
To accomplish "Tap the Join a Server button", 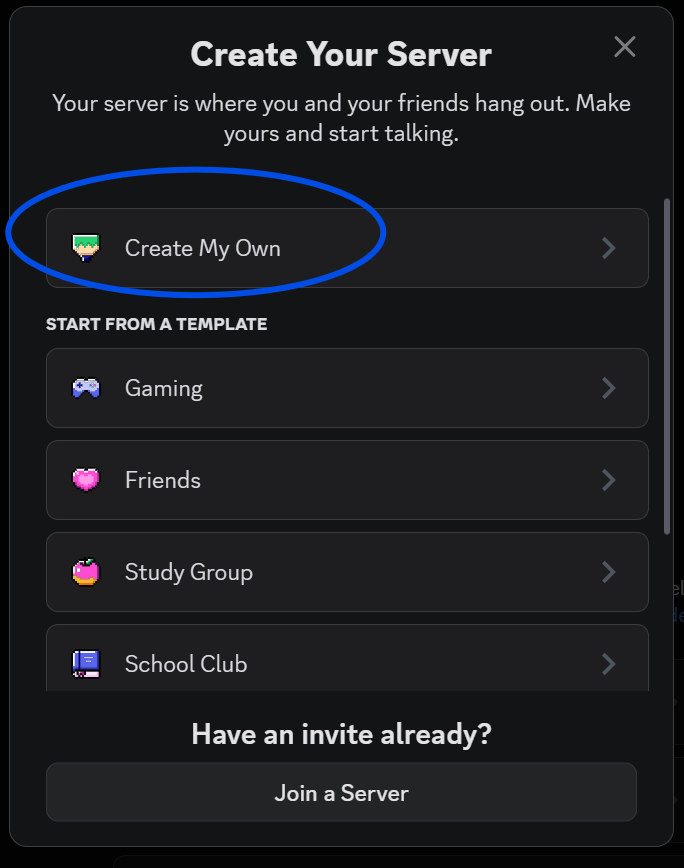I will (341, 793).
